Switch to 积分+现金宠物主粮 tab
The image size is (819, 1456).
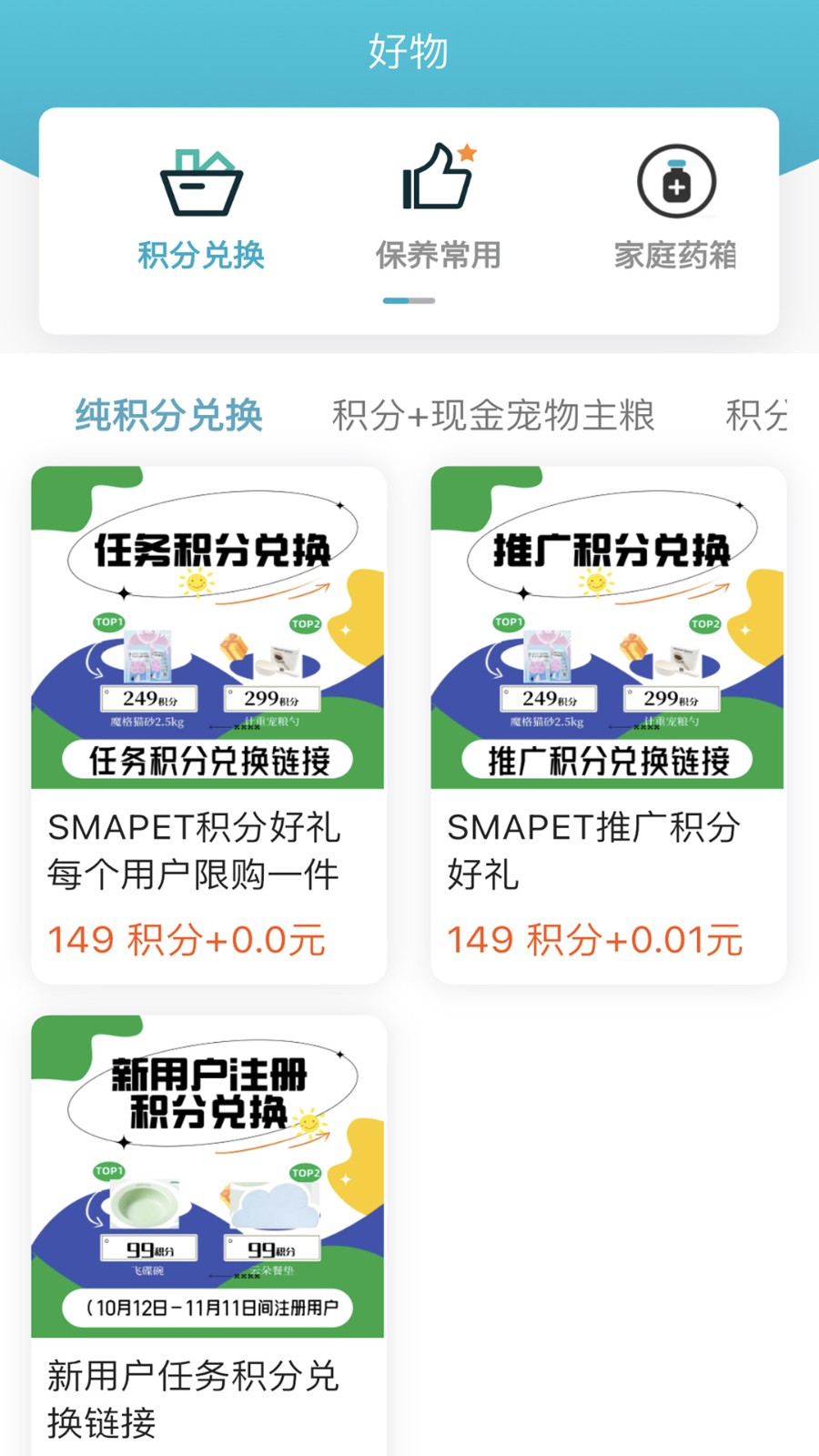[x=493, y=415]
